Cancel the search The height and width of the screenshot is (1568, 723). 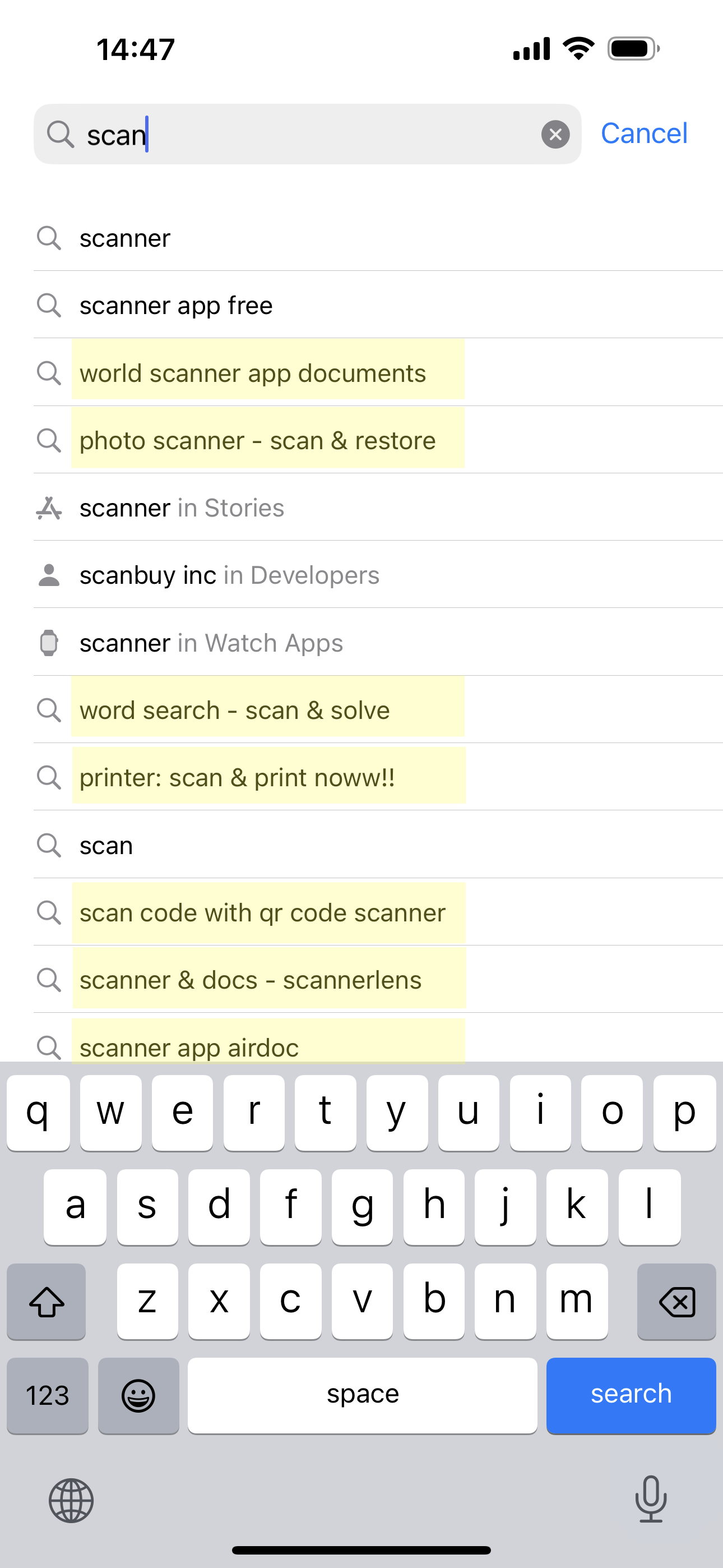644,133
